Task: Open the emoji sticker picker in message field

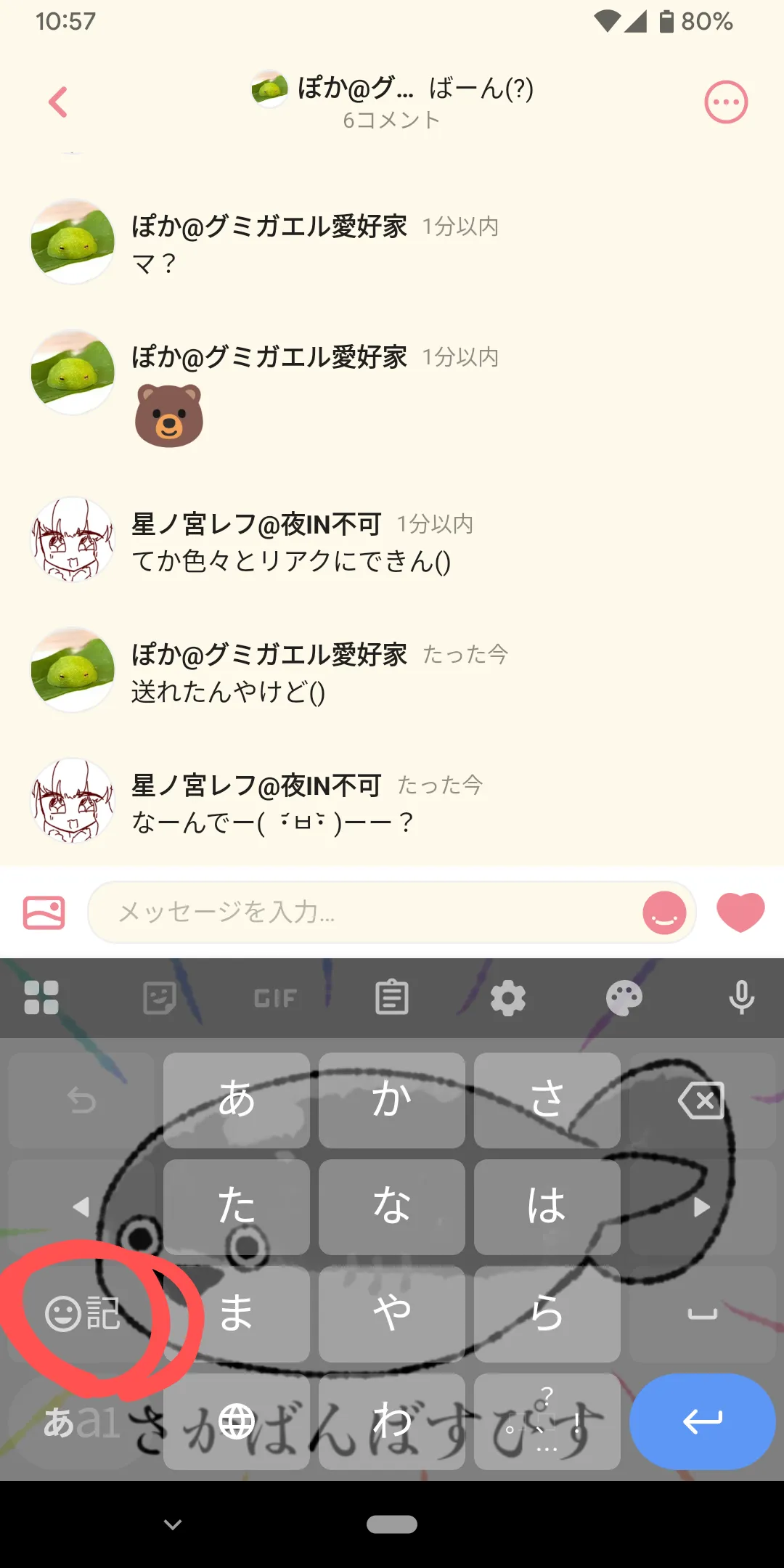Action: coord(664,912)
